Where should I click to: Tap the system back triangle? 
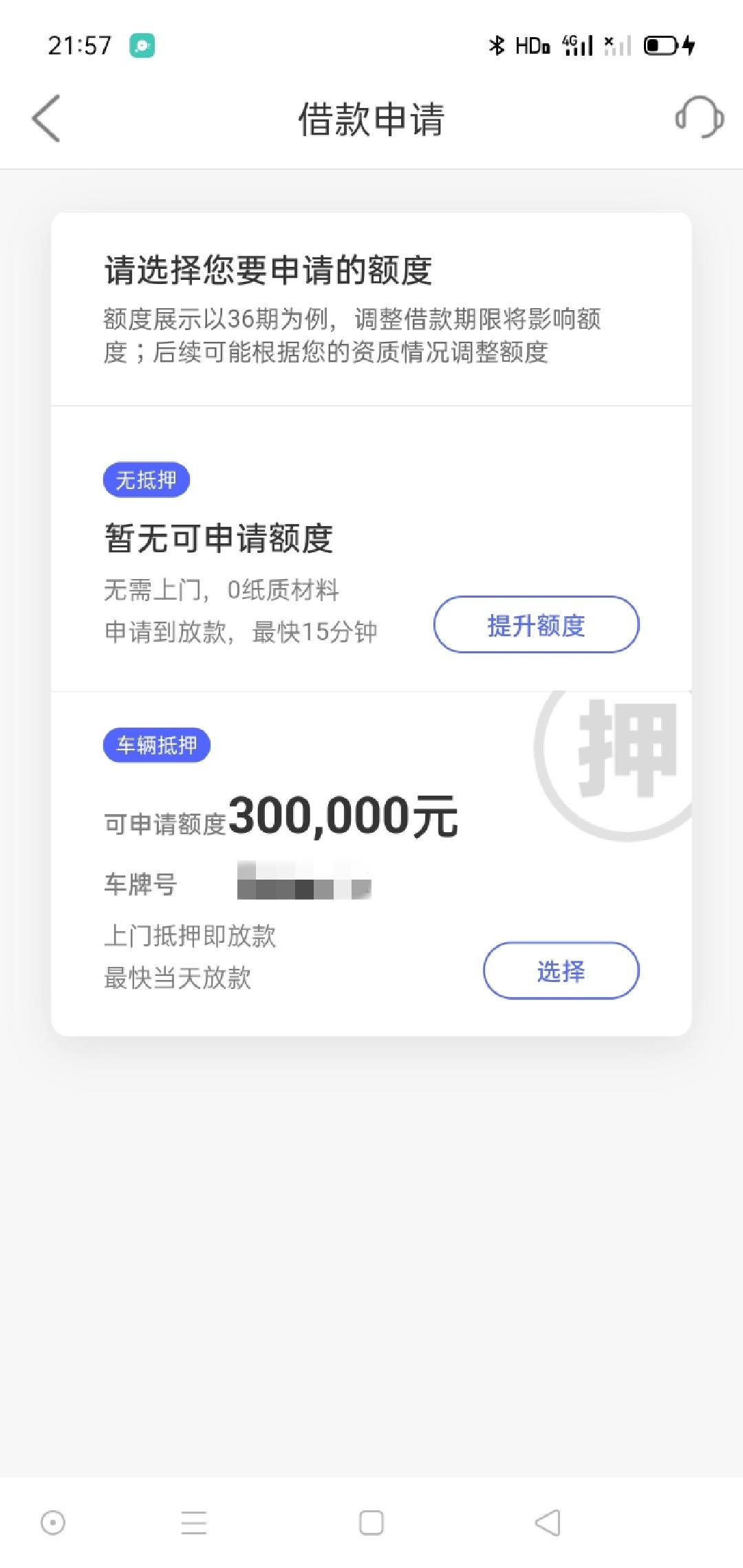tap(548, 1523)
